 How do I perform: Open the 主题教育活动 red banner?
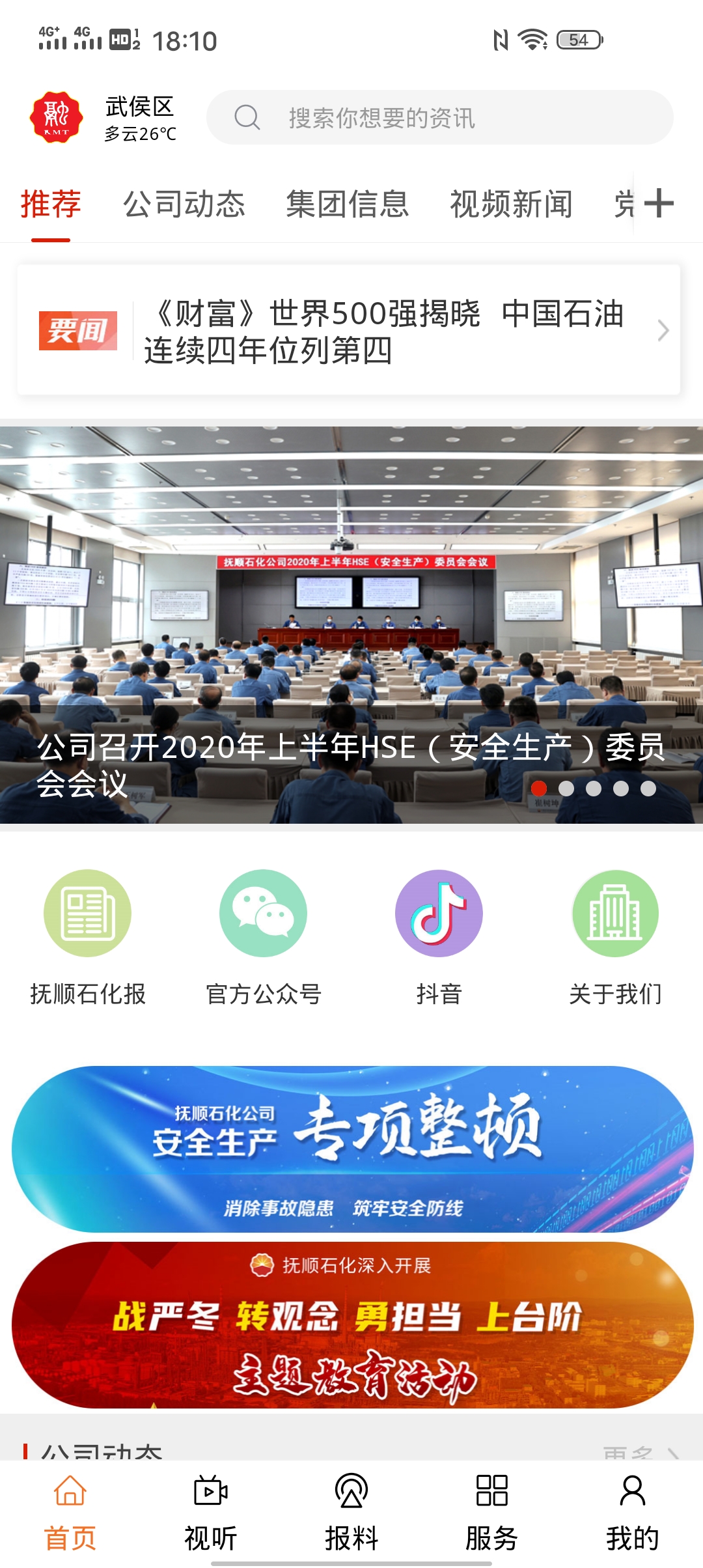coord(351,1325)
